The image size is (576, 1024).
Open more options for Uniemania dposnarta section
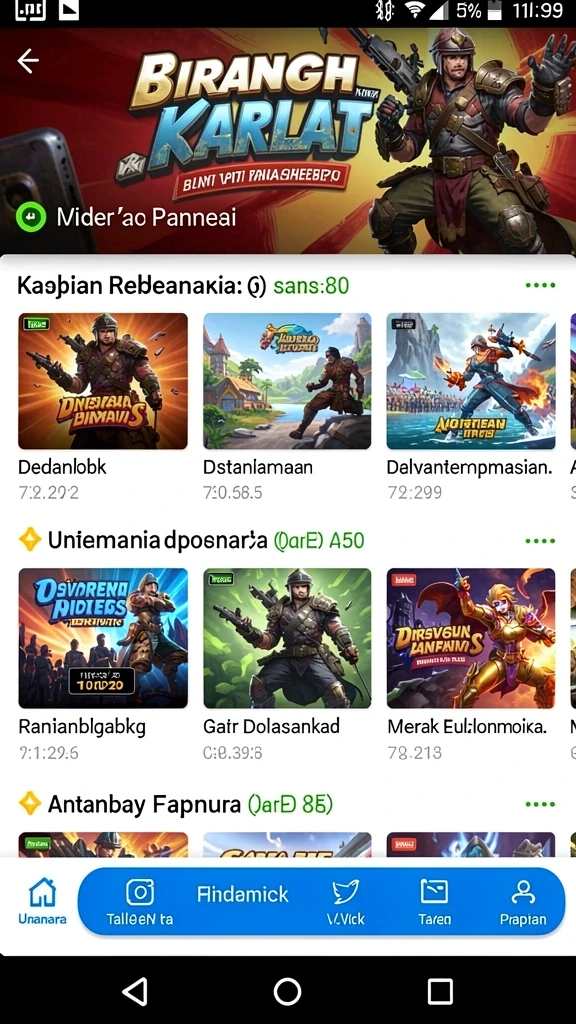pos(540,541)
